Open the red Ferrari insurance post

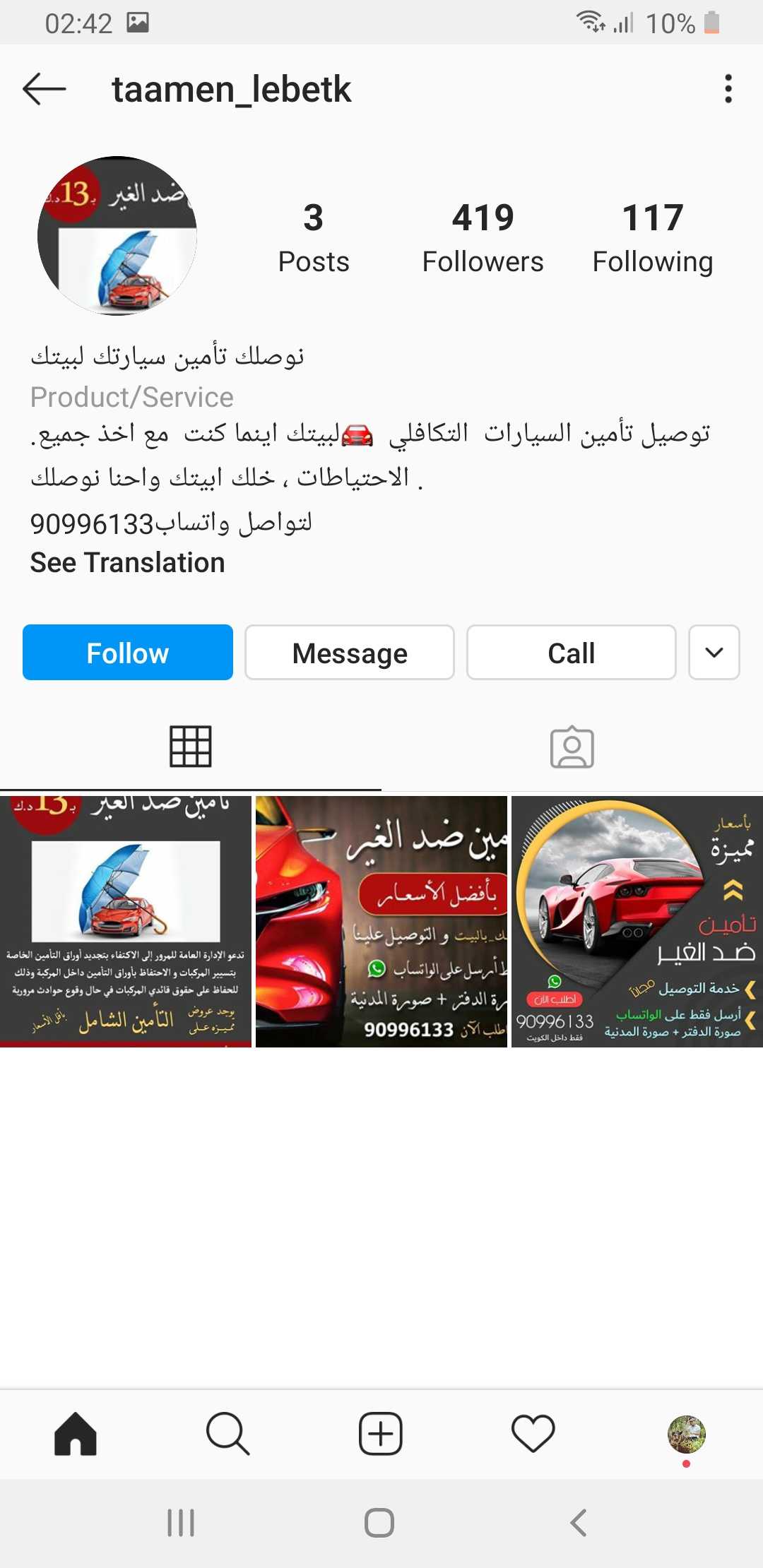637,921
